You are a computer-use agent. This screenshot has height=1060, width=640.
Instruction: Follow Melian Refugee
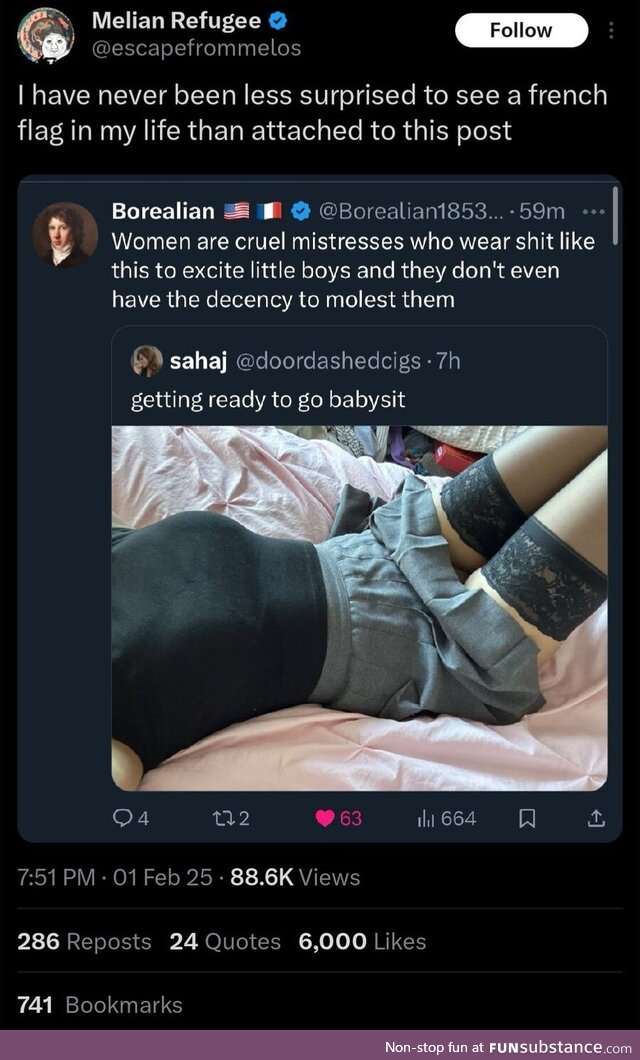tap(520, 30)
